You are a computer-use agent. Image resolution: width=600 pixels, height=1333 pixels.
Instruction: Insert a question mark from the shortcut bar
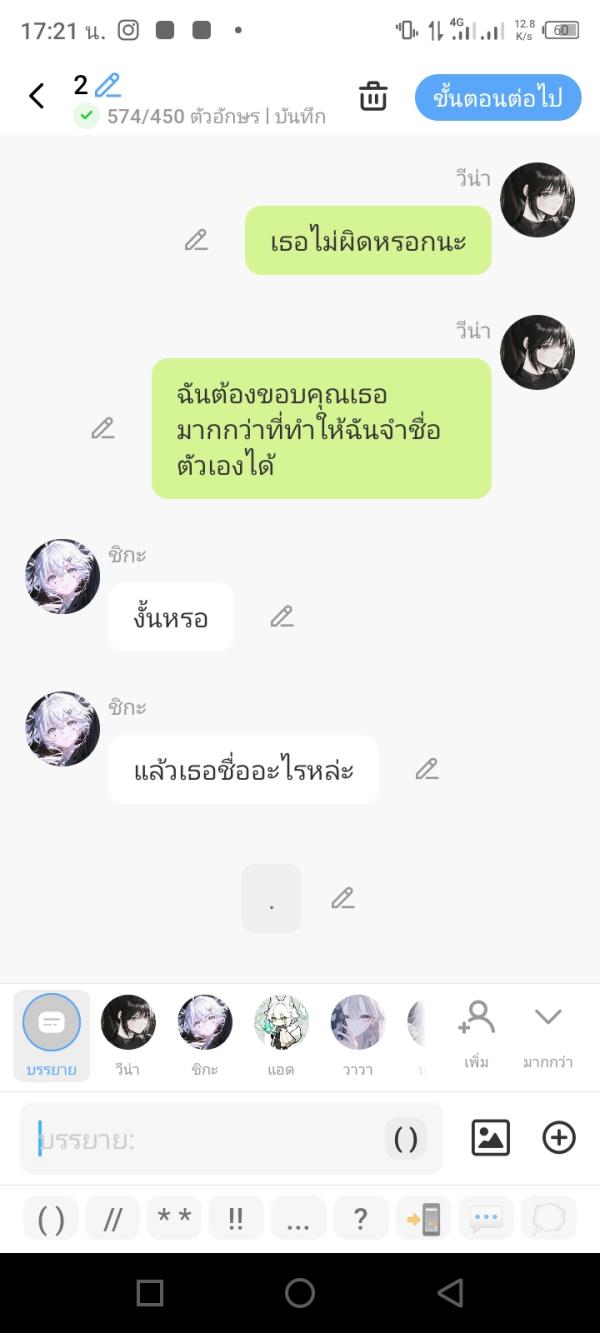point(360,1218)
